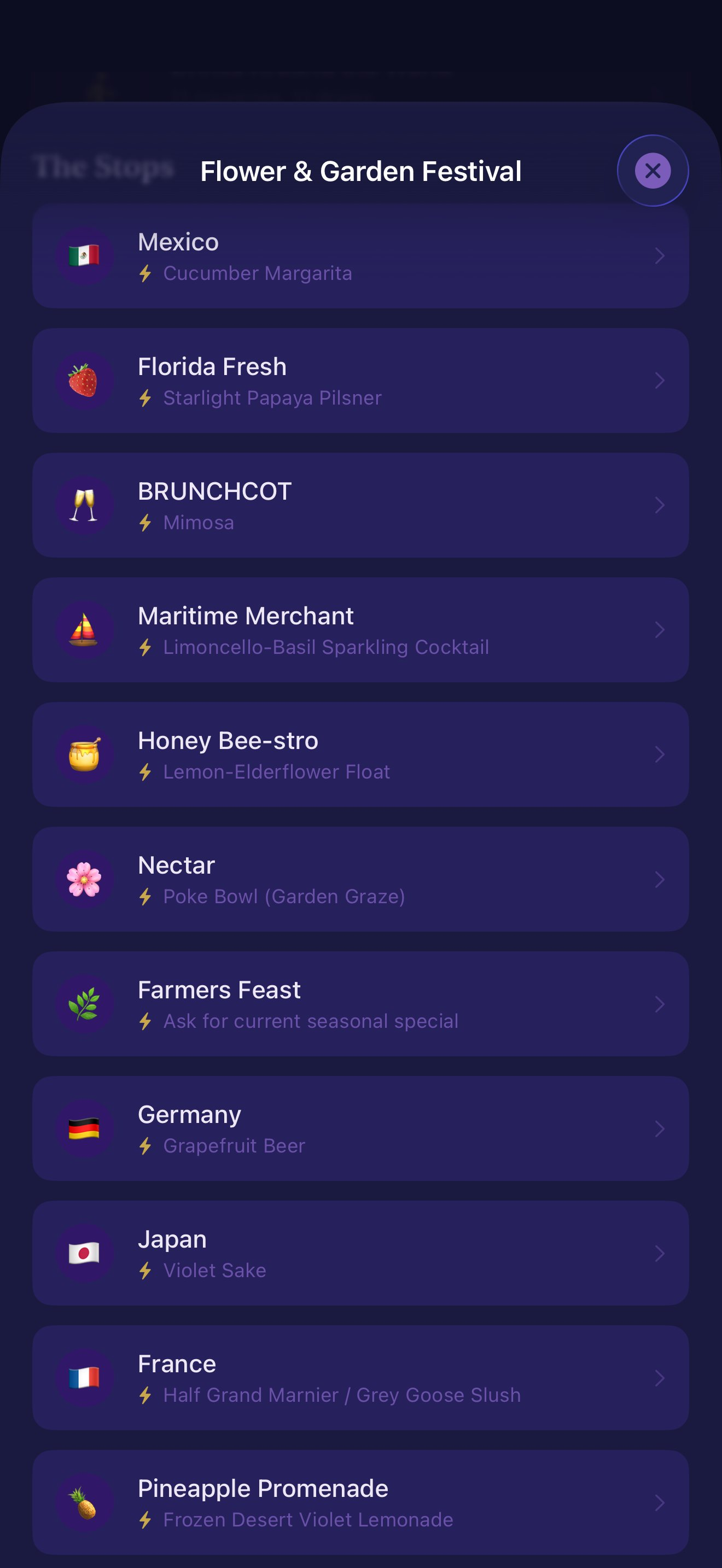Open the Mexico stop

coord(360,256)
